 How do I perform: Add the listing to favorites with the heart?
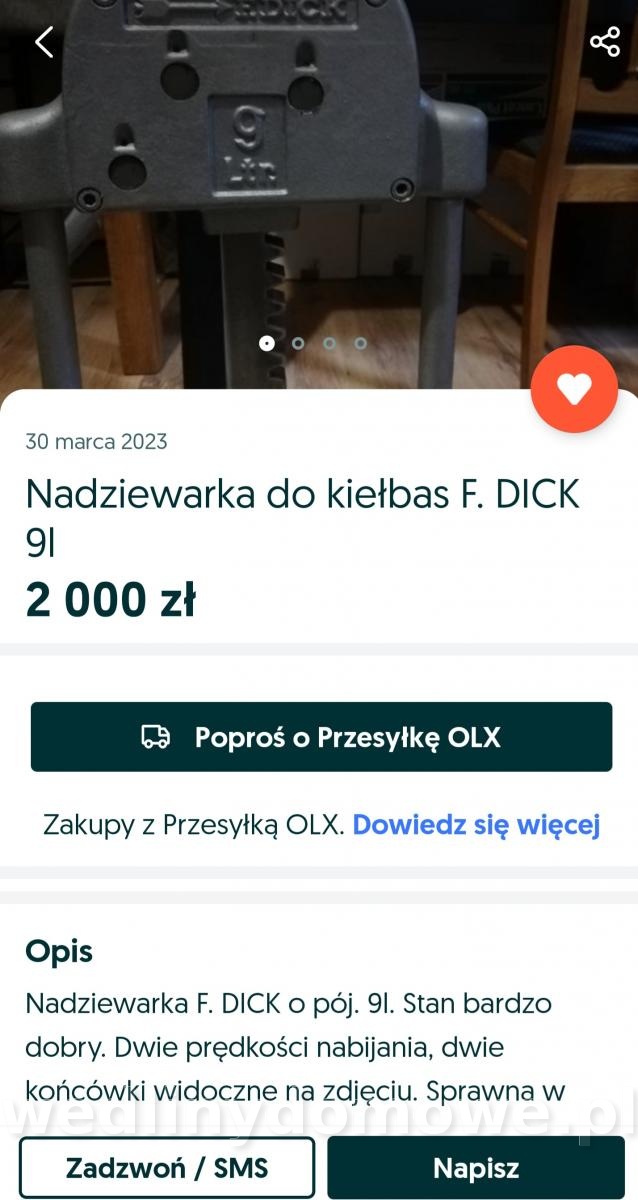[x=574, y=389]
